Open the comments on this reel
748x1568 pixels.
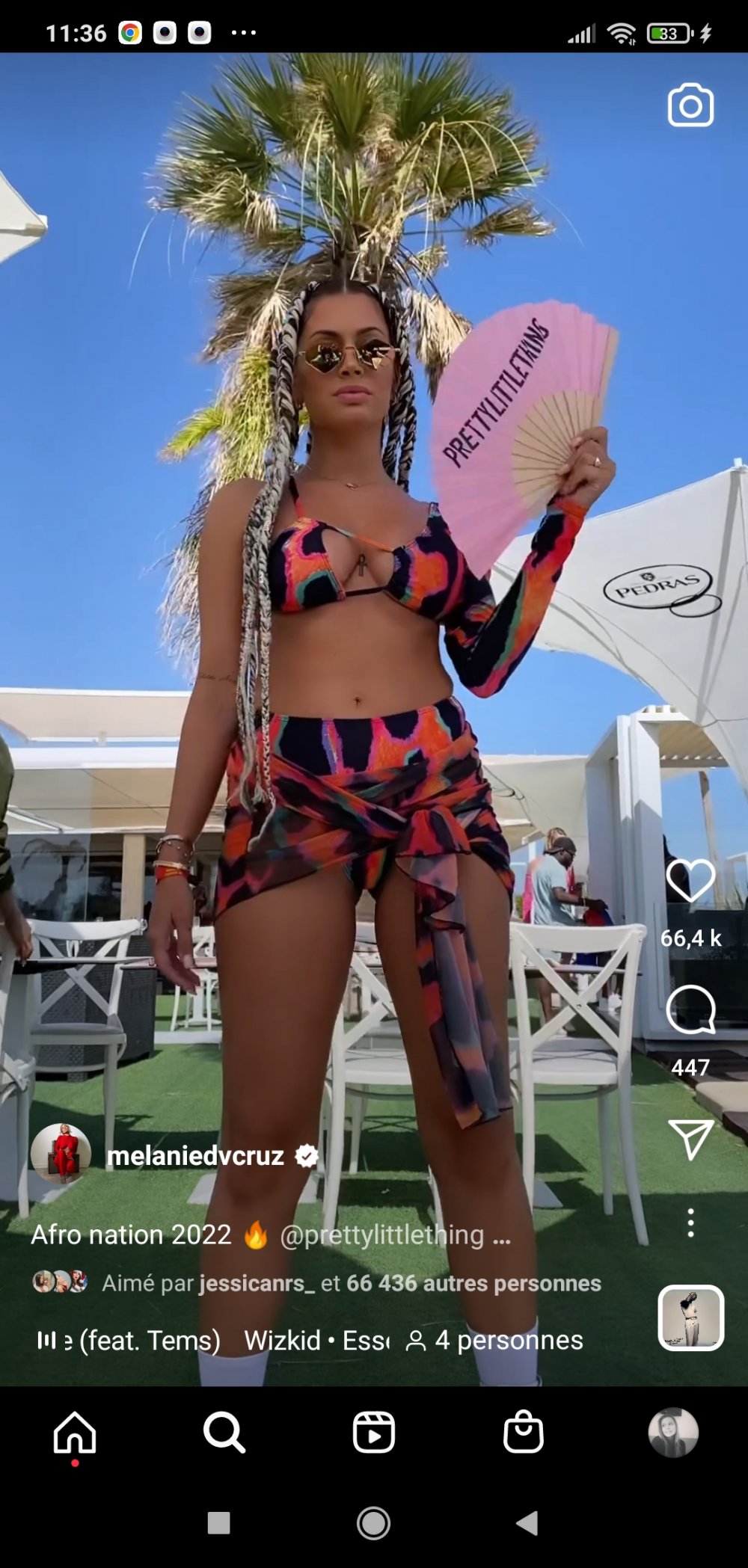coord(690,1009)
